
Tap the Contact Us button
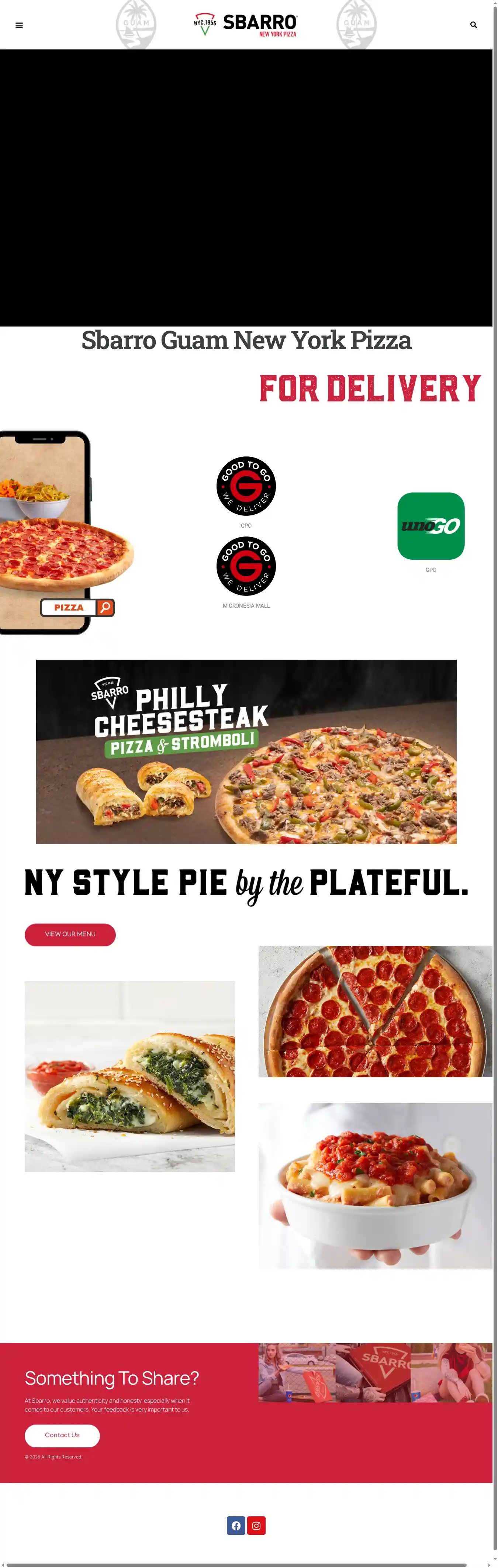(x=62, y=1435)
